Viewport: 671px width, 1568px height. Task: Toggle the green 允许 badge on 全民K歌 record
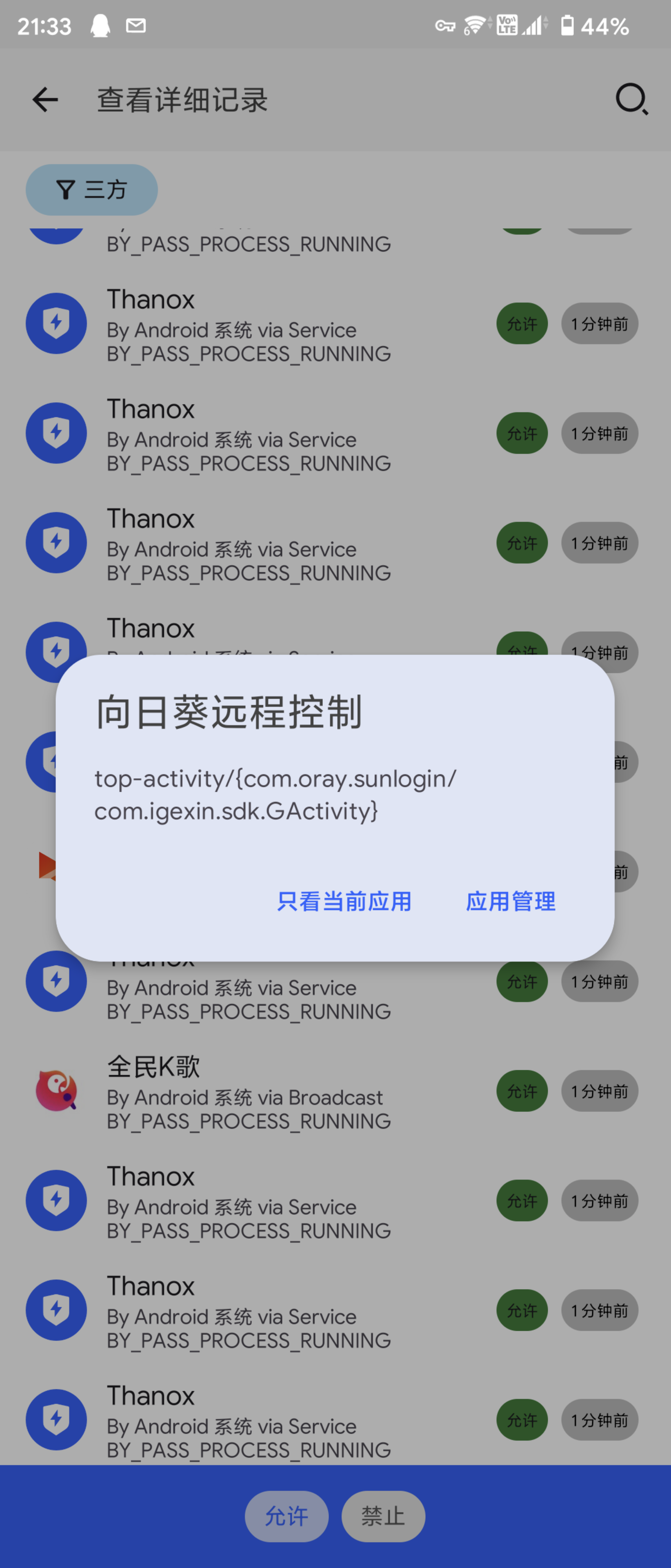[x=521, y=1091]
